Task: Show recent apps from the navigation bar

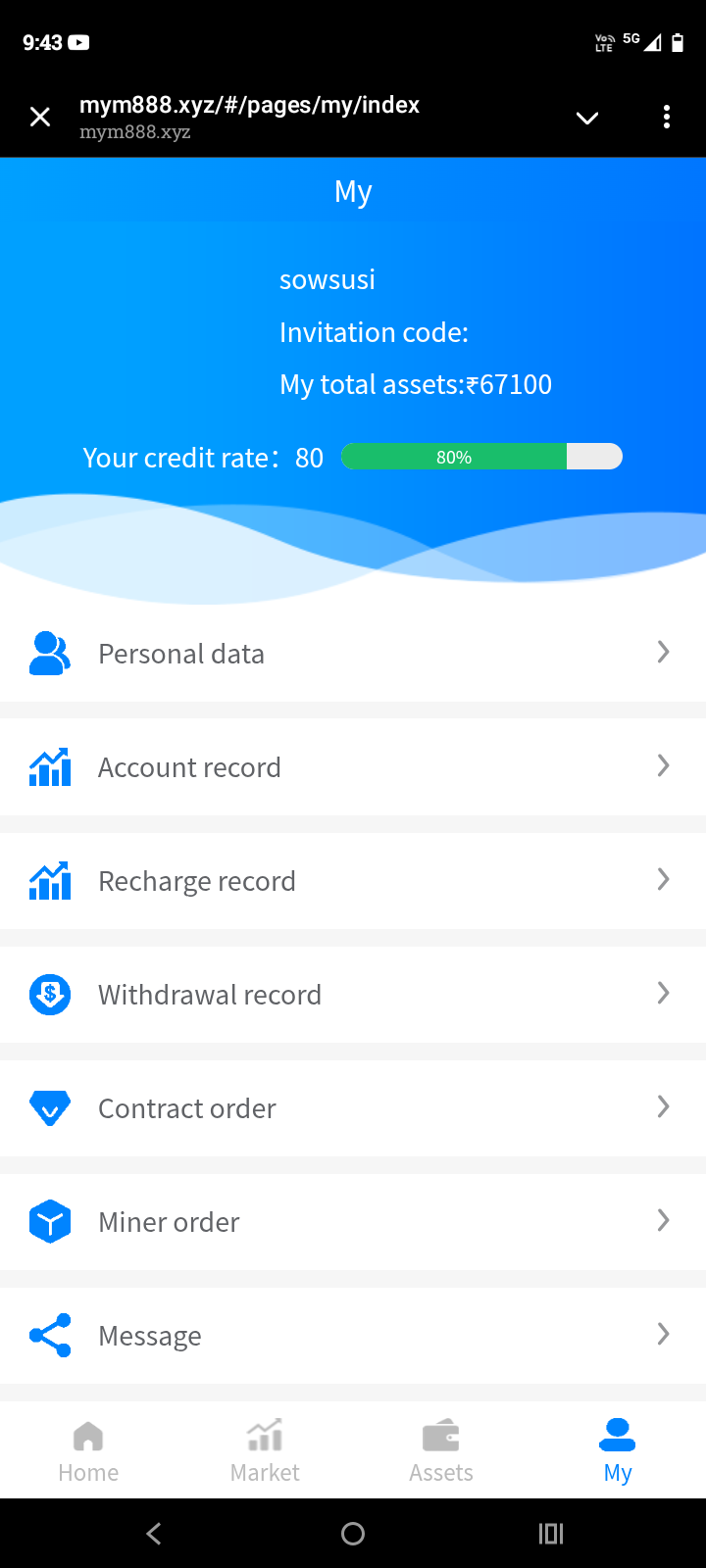Action: pos(551,1534)
